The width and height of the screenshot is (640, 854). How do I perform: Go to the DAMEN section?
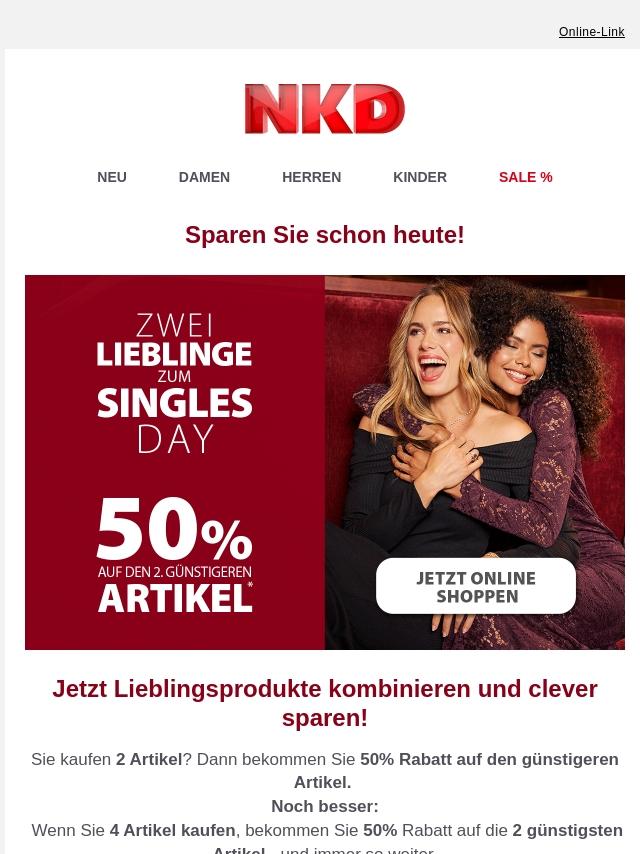coord(204,177)
